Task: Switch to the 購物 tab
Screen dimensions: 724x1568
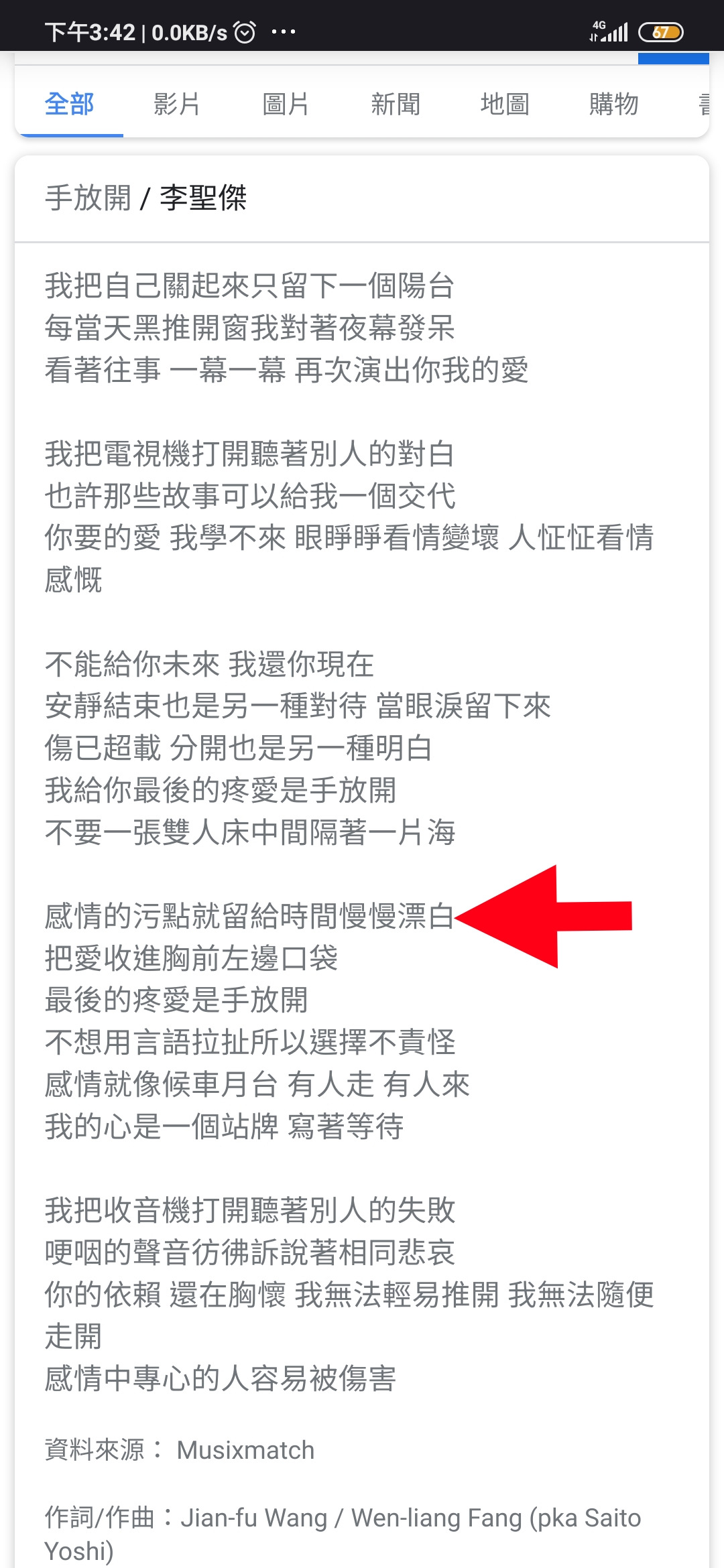Action: pyautogui.click(x=614, y=105)
